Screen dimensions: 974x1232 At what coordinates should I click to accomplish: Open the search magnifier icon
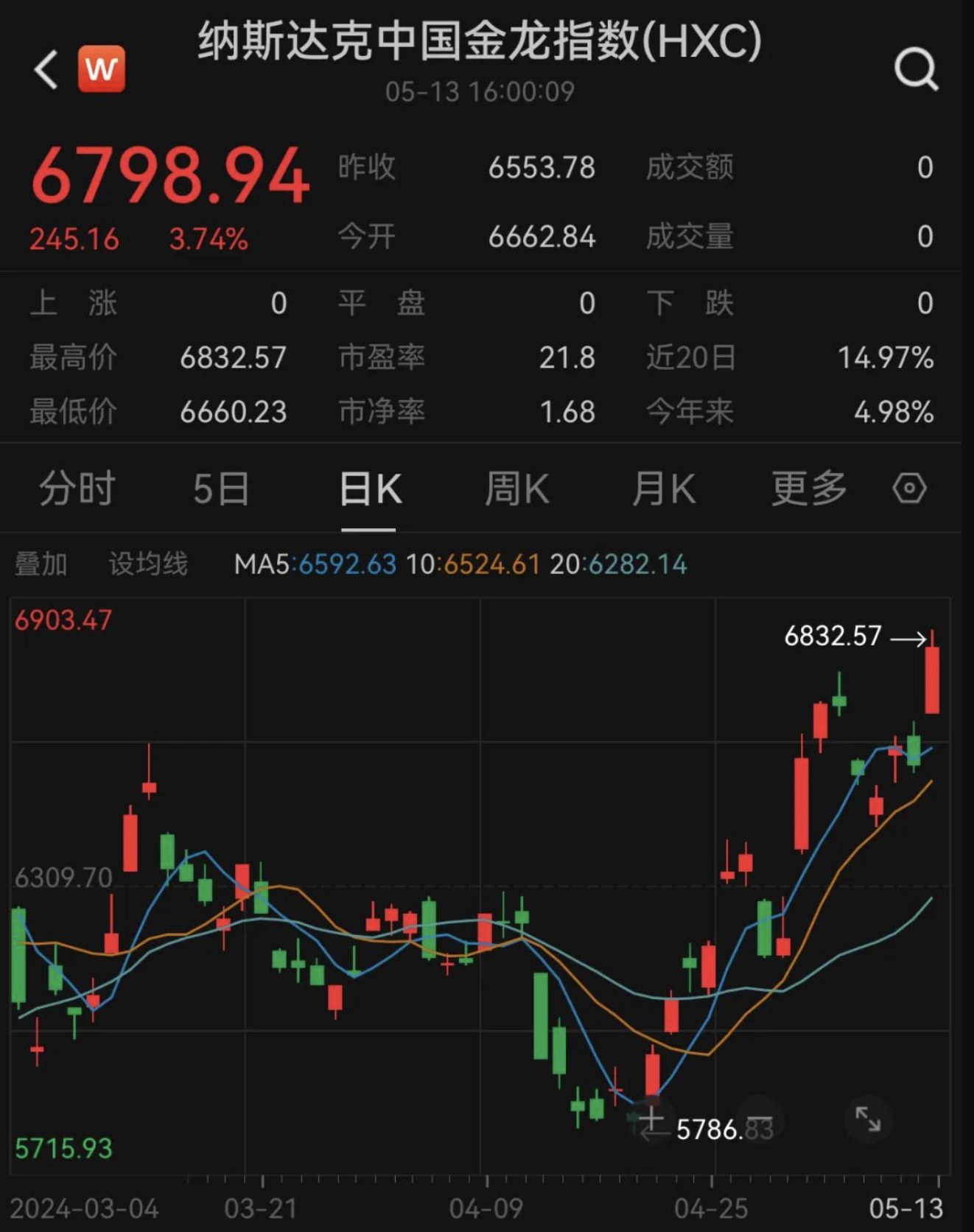coord(916,69)
